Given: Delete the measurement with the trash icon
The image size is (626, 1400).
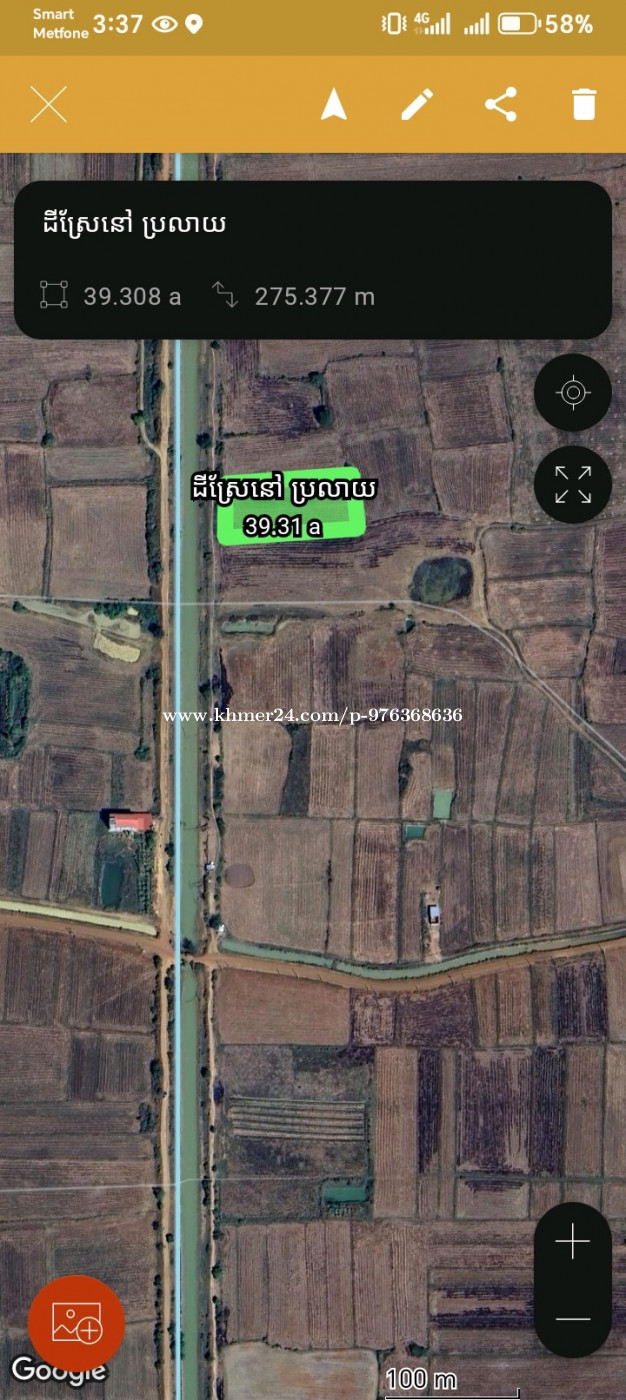Looking at the screenshot, I should pyautogui.click(x=584, y=104).
